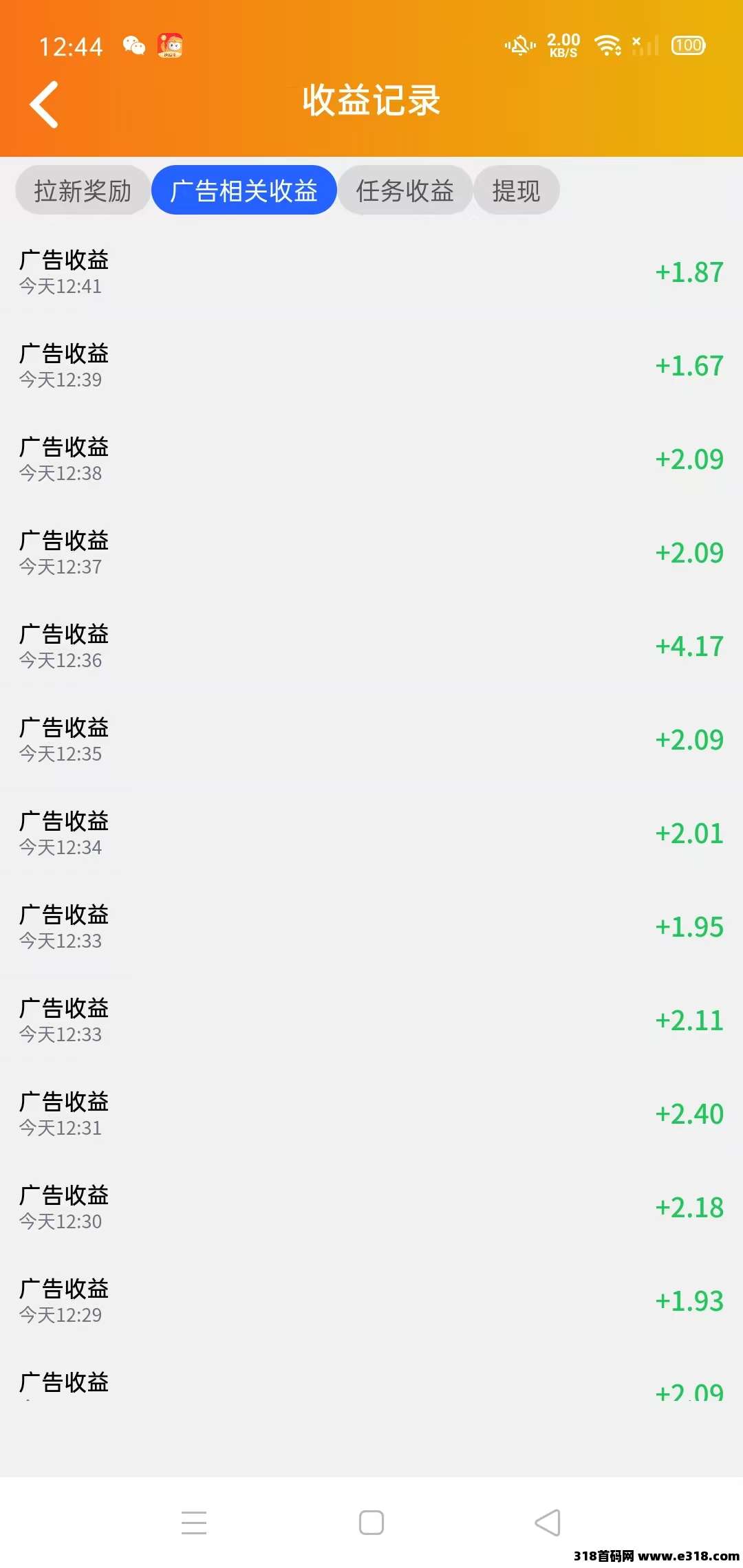Image resolution: width=743 pixels, height=1568 pixels.
Task: Open the 任务收益 tab
Action: coord(405,190)
